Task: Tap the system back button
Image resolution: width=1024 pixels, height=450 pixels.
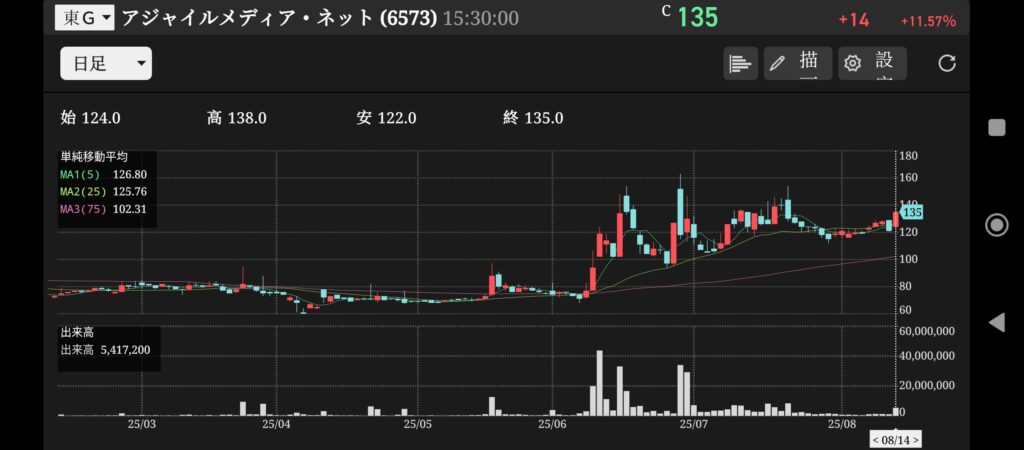Action: pyautogui.click(x=996, y=322)
